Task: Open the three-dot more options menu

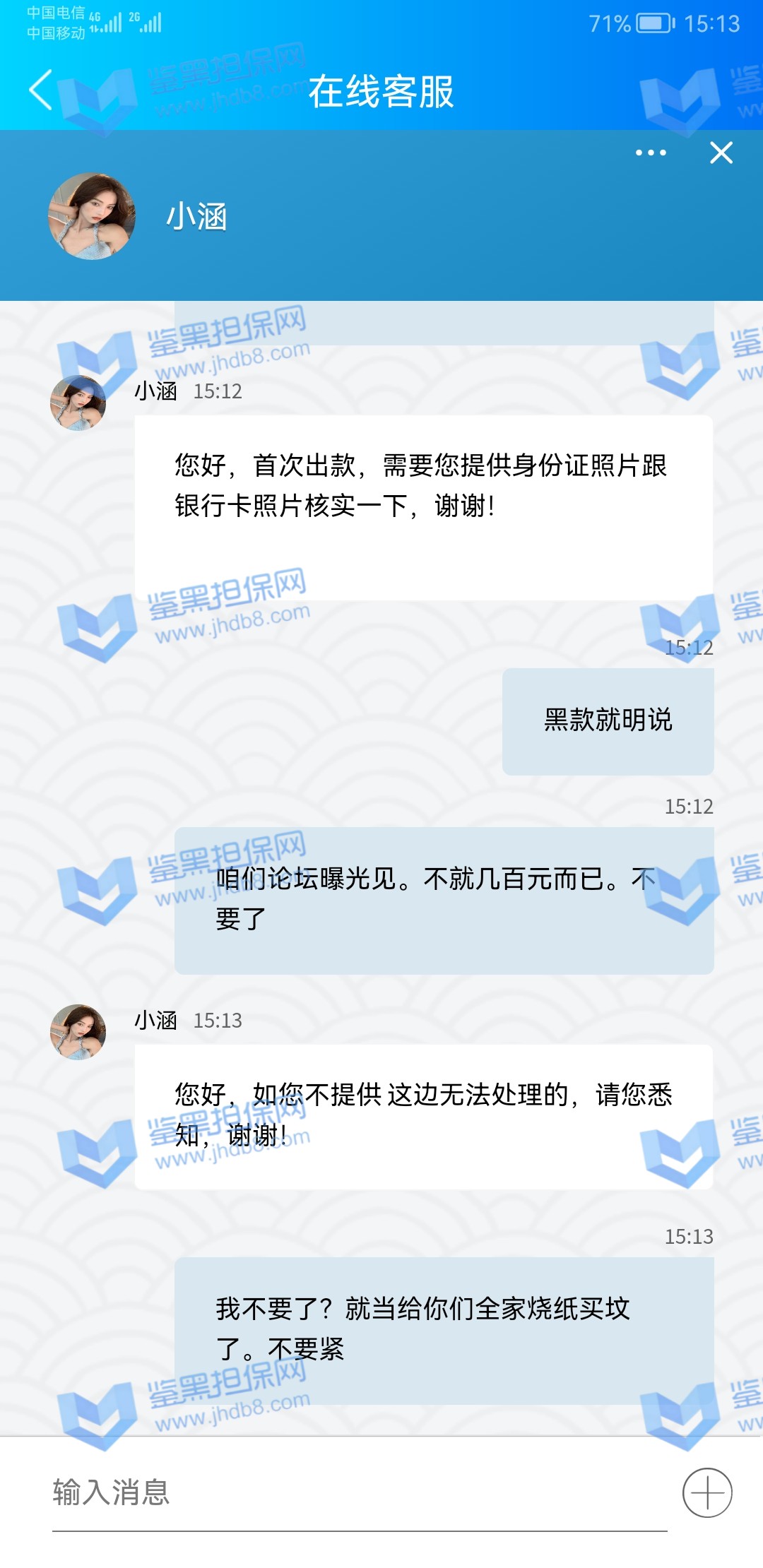Action: click(x=650, y=153)
